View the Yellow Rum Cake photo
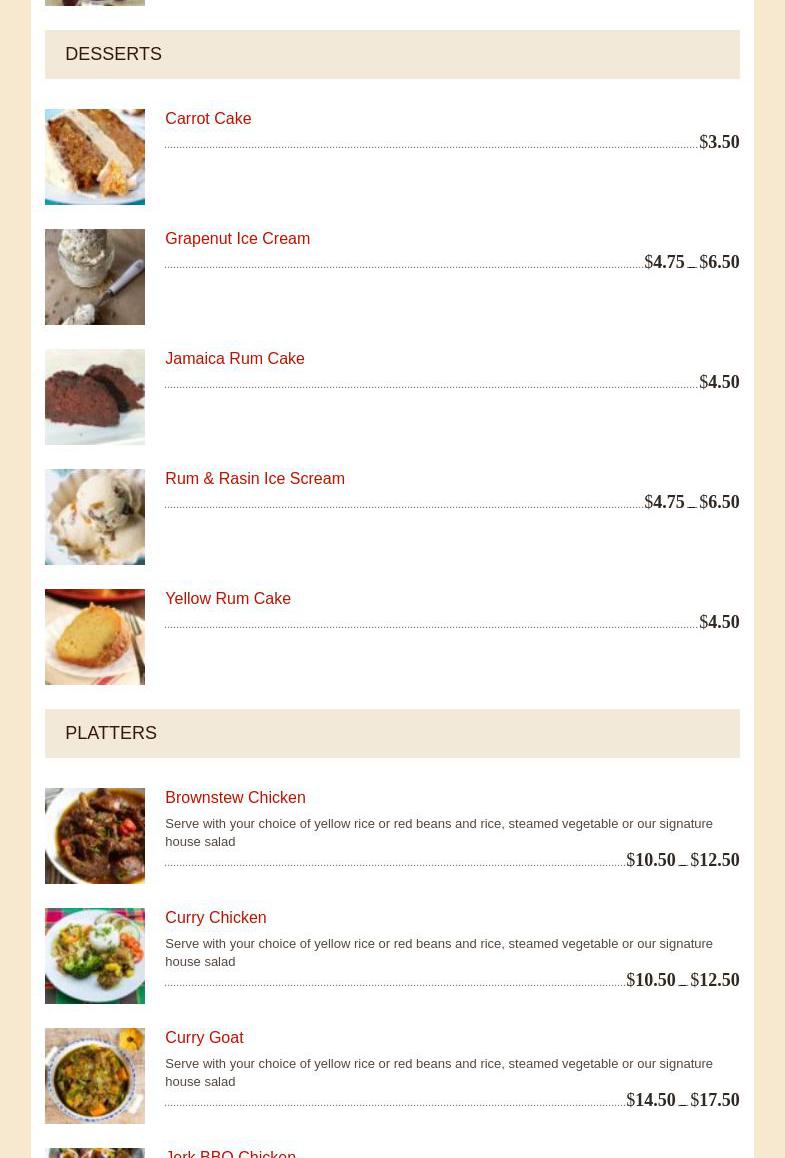The image size is (785, 1158). 95,637
